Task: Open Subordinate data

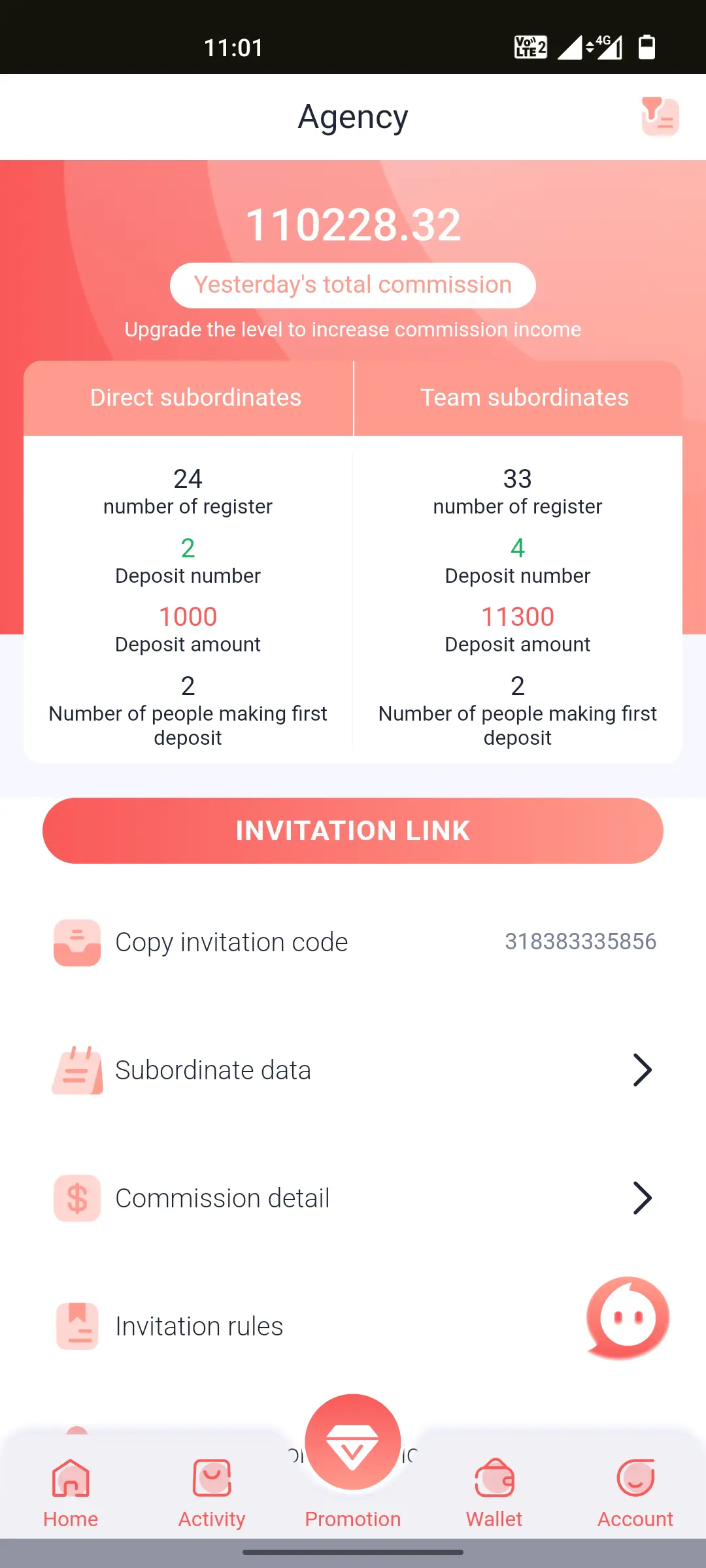Action: coord(353,1070)
